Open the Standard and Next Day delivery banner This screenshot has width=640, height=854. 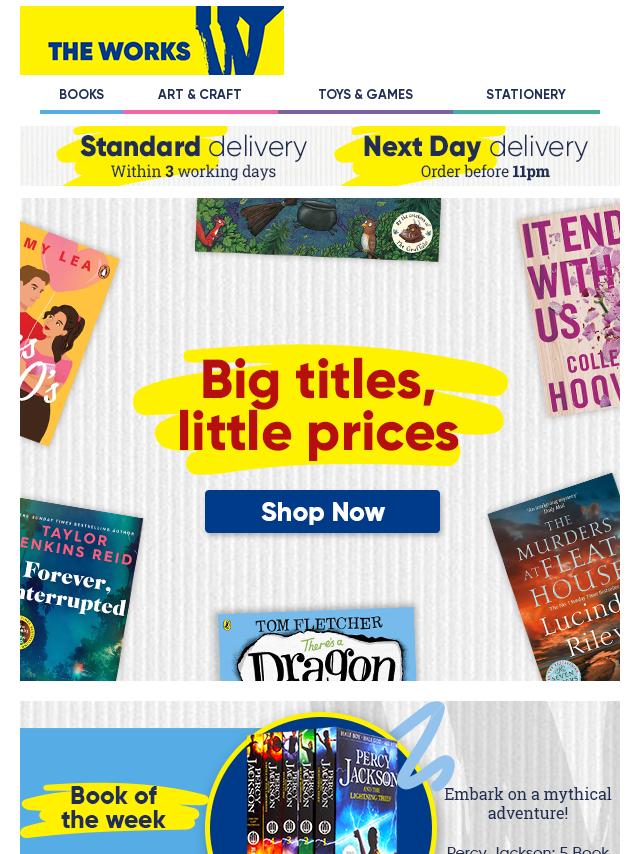[320, 156]
